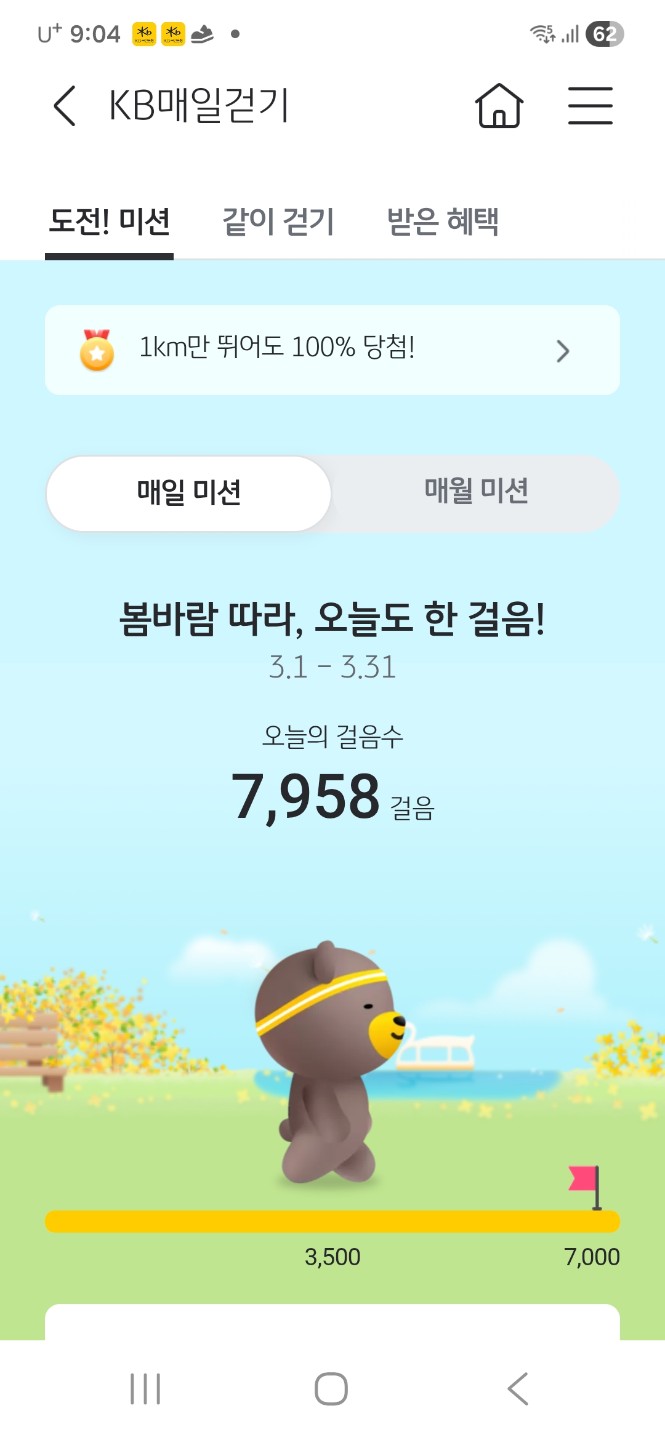
Task: Switch to the 같이 걷기 tab
Action: tap(278, 222)
